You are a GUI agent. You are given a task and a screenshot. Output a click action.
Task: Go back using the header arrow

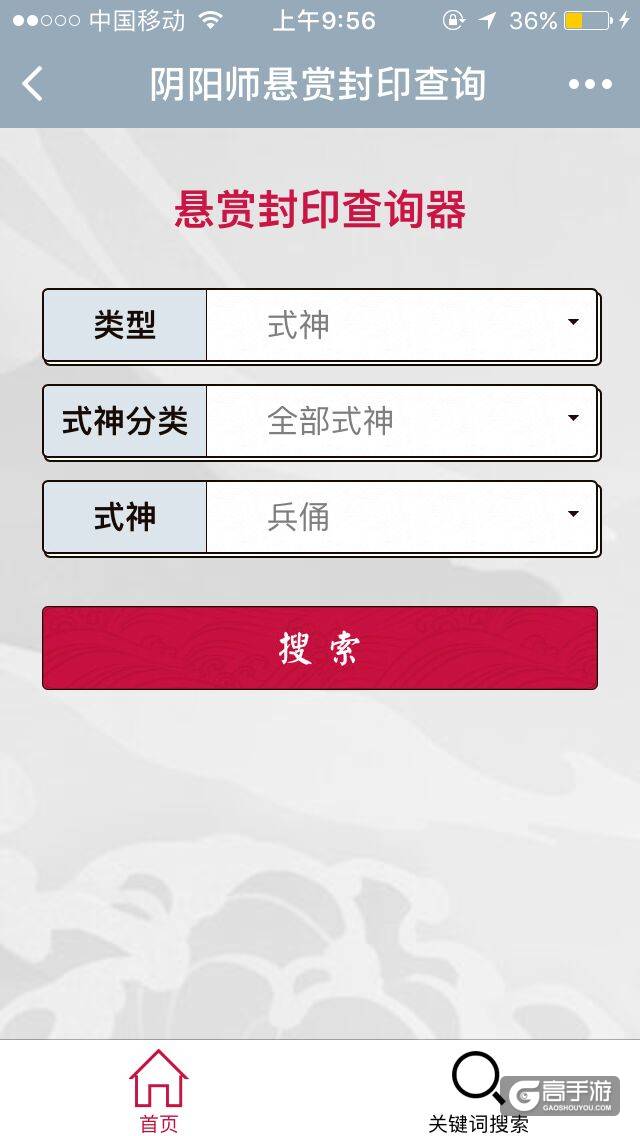33,84
